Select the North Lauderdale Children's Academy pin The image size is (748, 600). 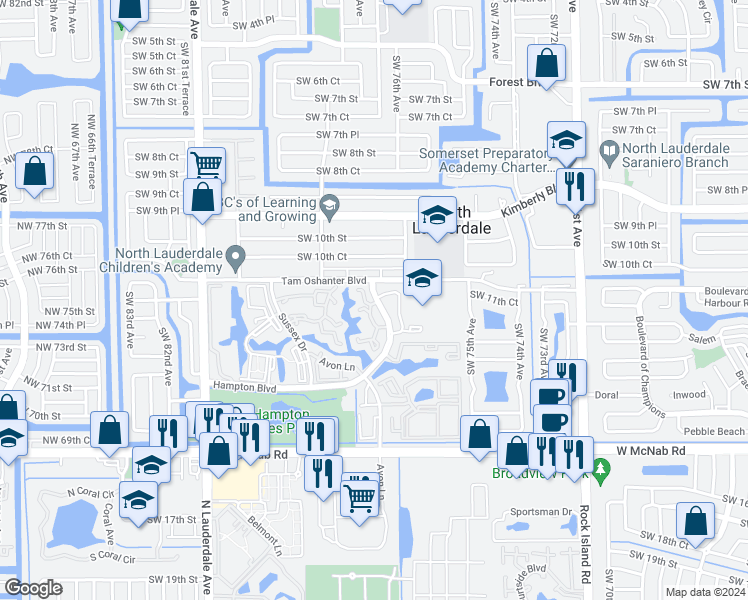[235, 261]
